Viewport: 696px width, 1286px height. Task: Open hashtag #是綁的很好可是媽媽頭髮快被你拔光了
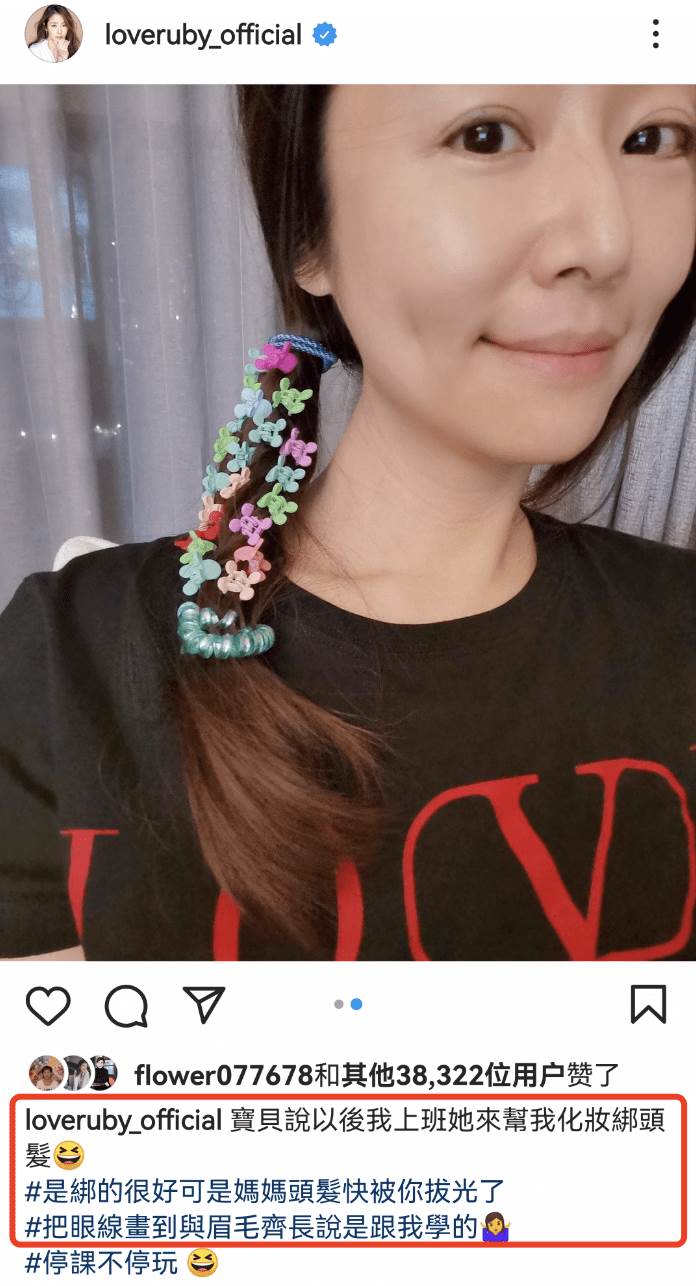(264, 1191)
